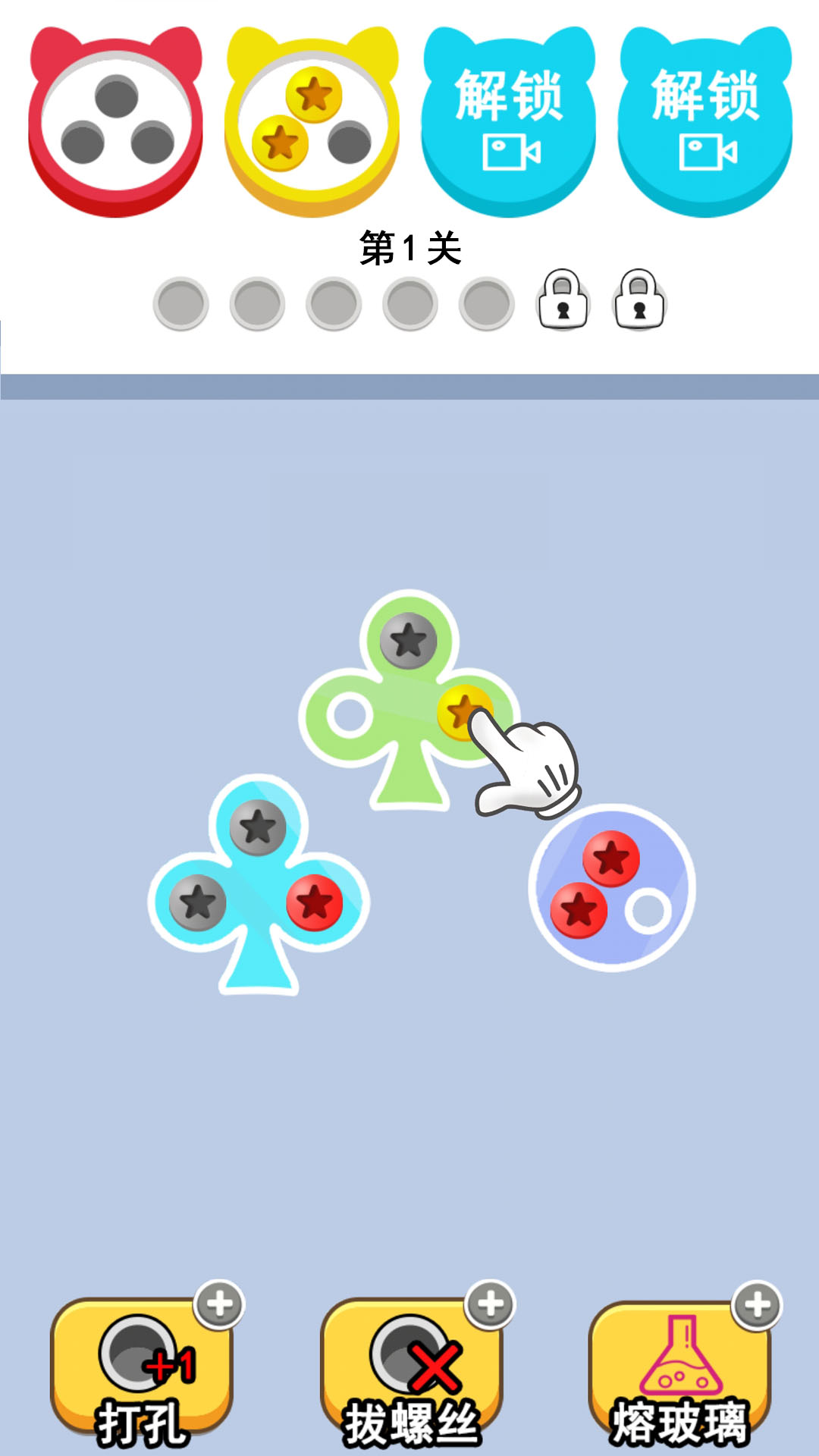Remove the gray screw from the green club

[409, 641]
